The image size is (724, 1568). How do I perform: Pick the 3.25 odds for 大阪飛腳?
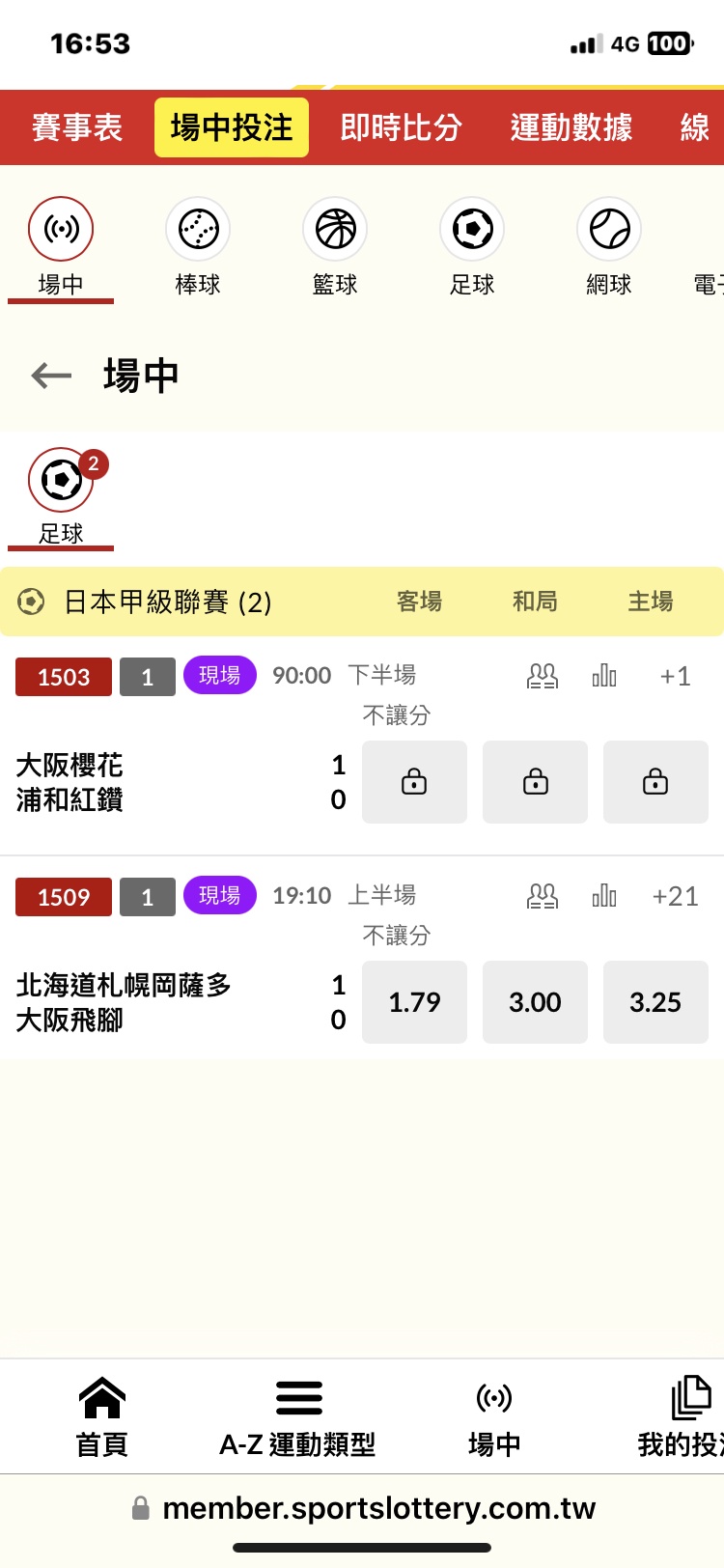pos(655,1002)
